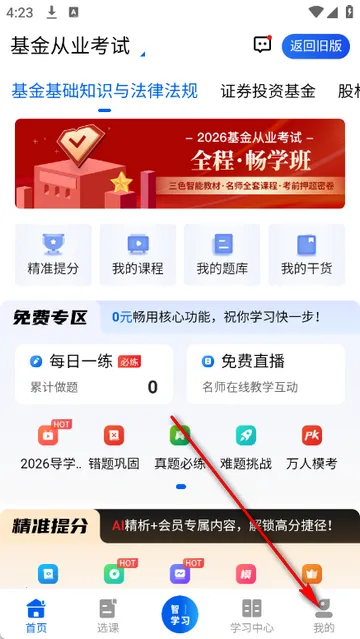Screen dimensions: 360x639
Task: Open the 全程·畅学班 banner
Action: [x=180, y=163]
